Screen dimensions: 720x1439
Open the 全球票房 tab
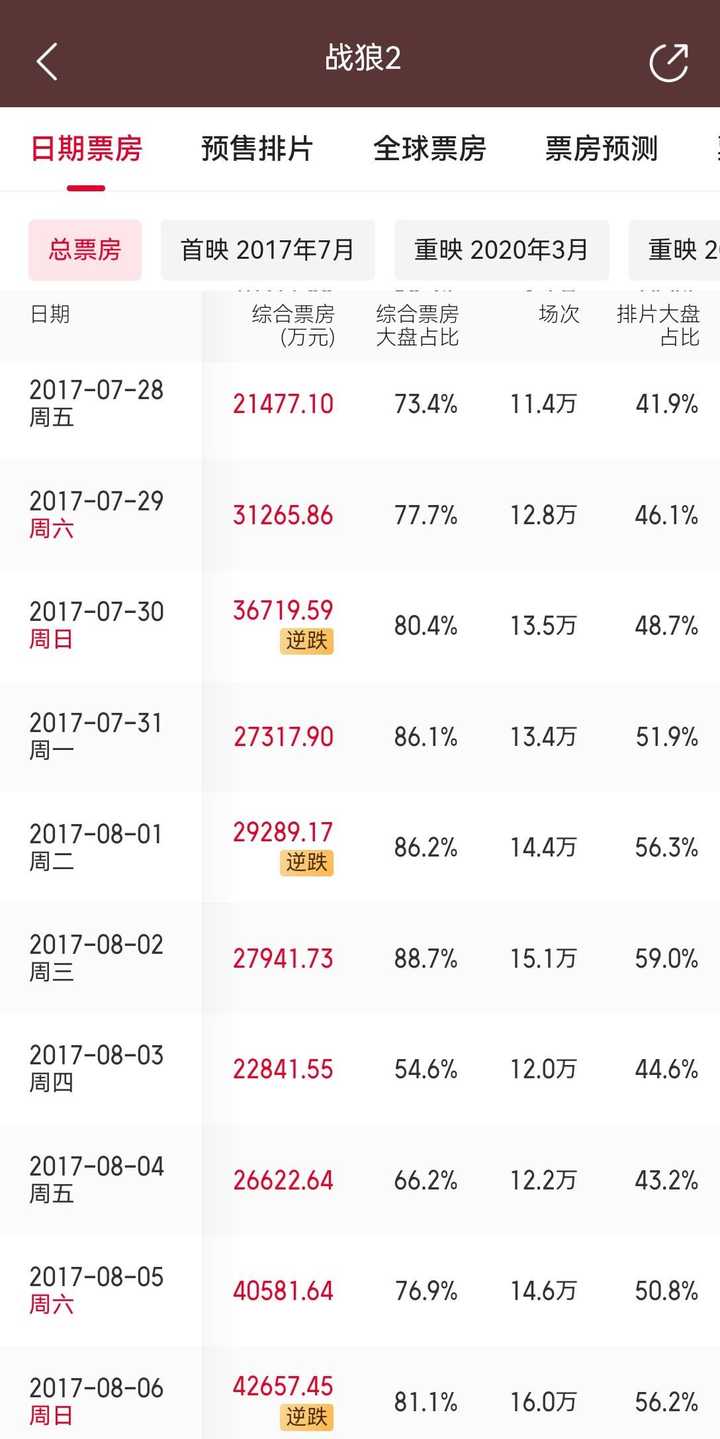click(429, 149)
